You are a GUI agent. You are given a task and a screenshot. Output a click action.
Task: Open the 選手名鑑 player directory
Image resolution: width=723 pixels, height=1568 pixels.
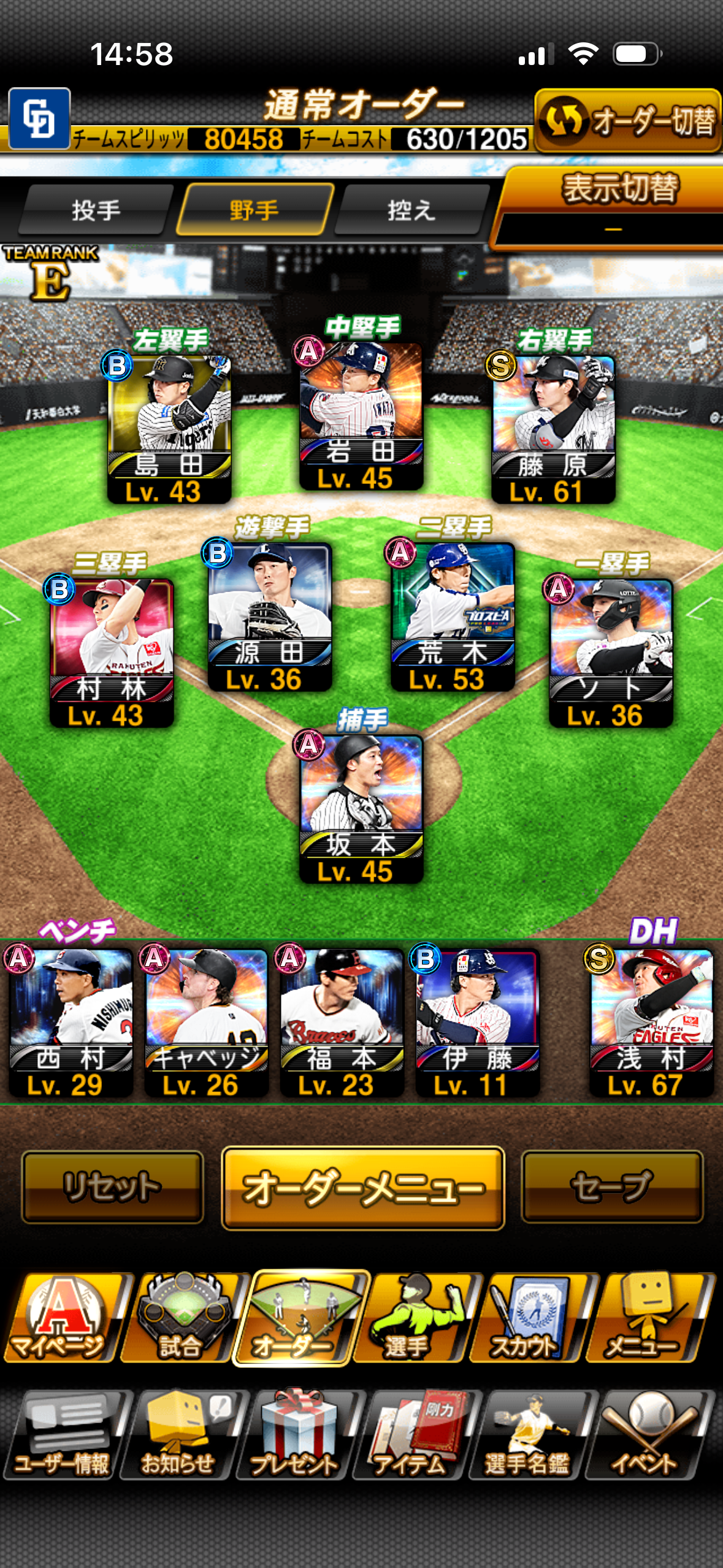[529, 1435]
